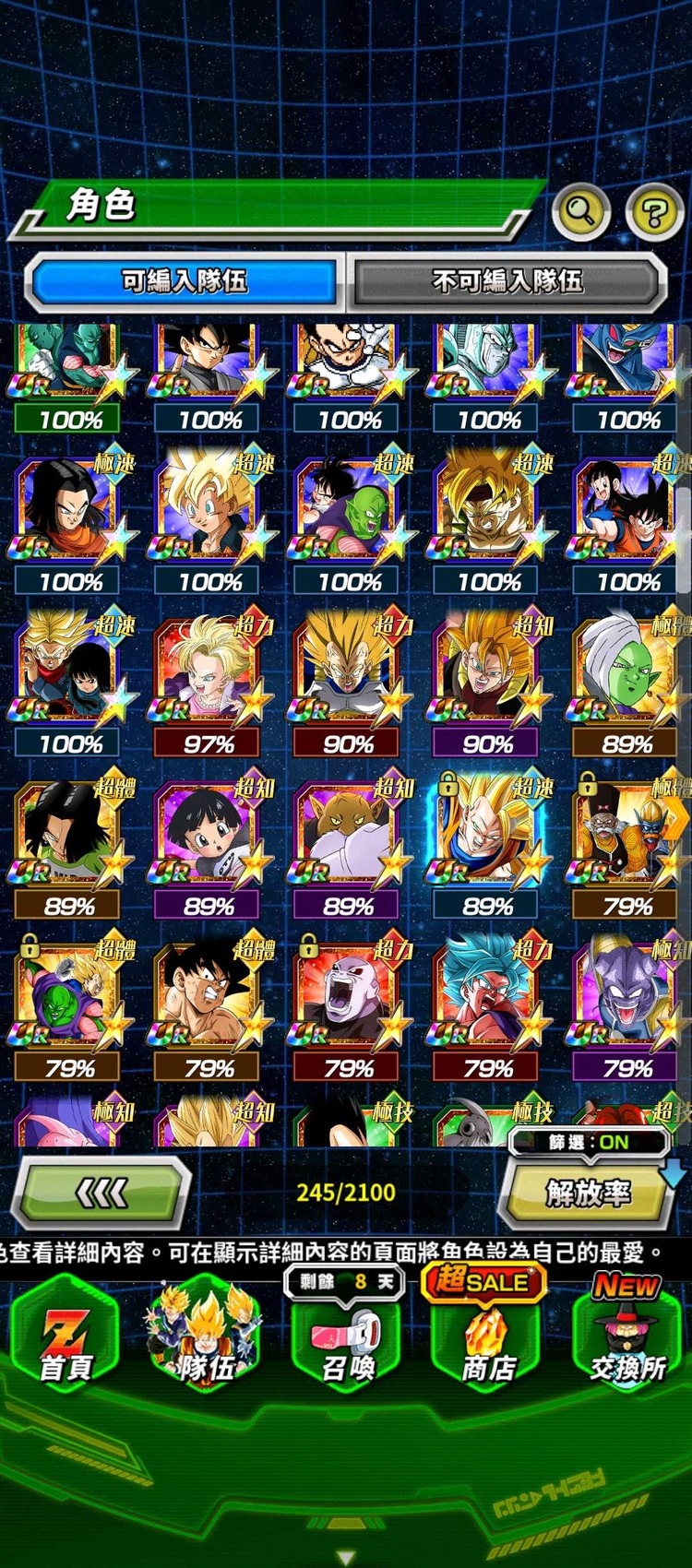Open the character search magnifier
Viewport: 692px width, 1568px height.
(580, 211)
